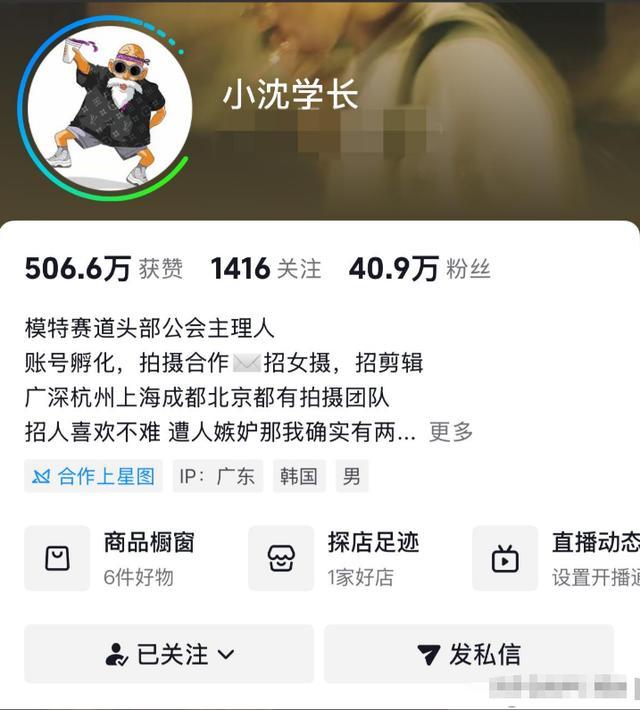Viewport: 640px width, 710px height.
Task: Tap the 合作上星图 chip
Action: [94, 476]
